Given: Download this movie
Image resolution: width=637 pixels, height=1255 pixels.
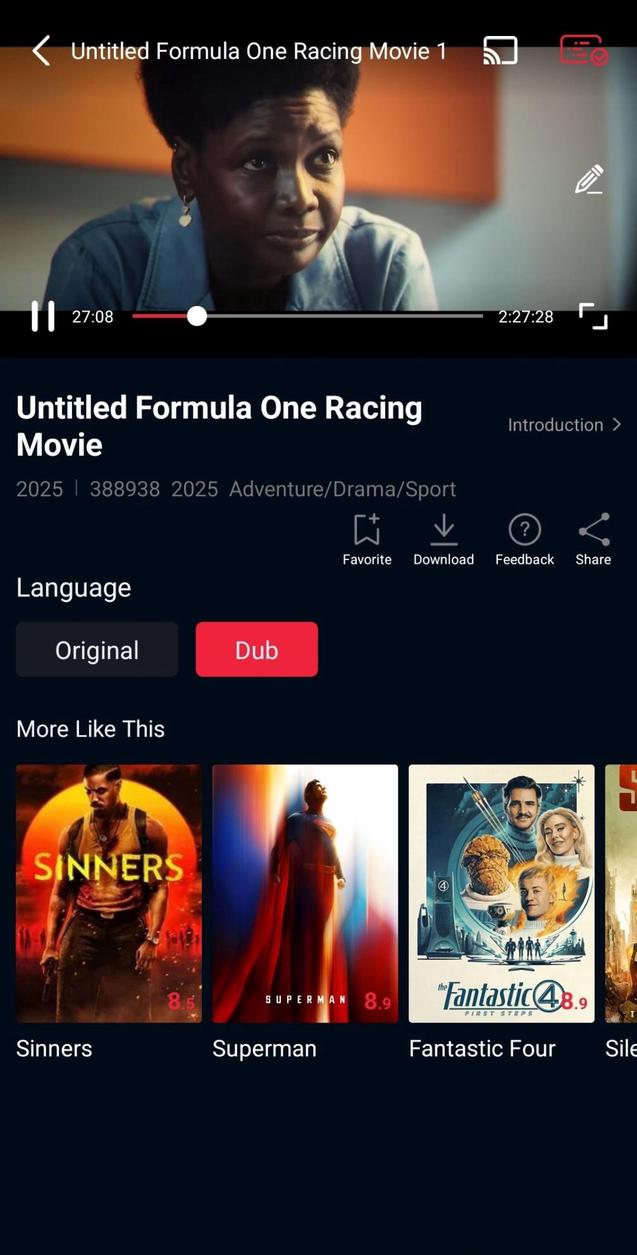Looking at the screenshot, I should tap(443, 540).
